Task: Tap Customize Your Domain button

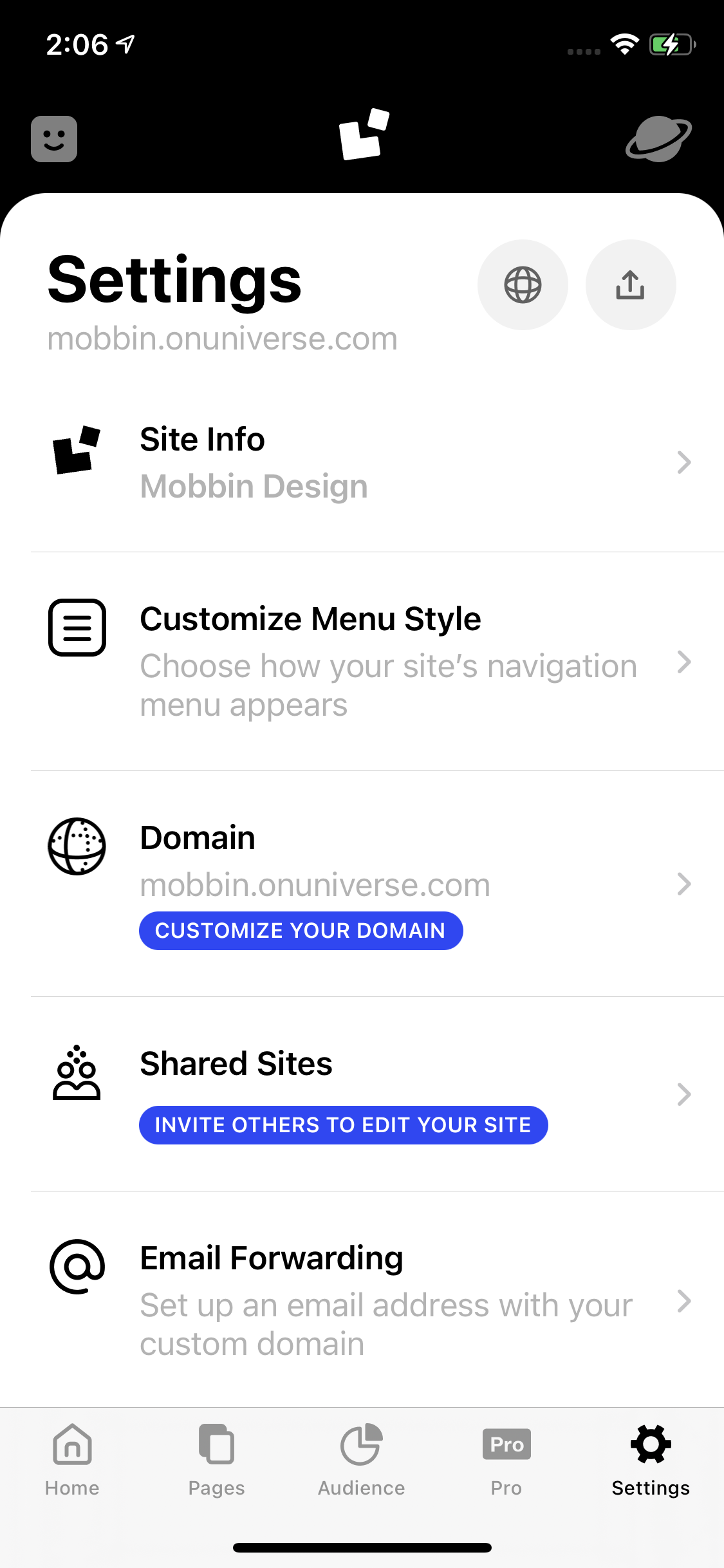Action: click(x=301, y=931)
